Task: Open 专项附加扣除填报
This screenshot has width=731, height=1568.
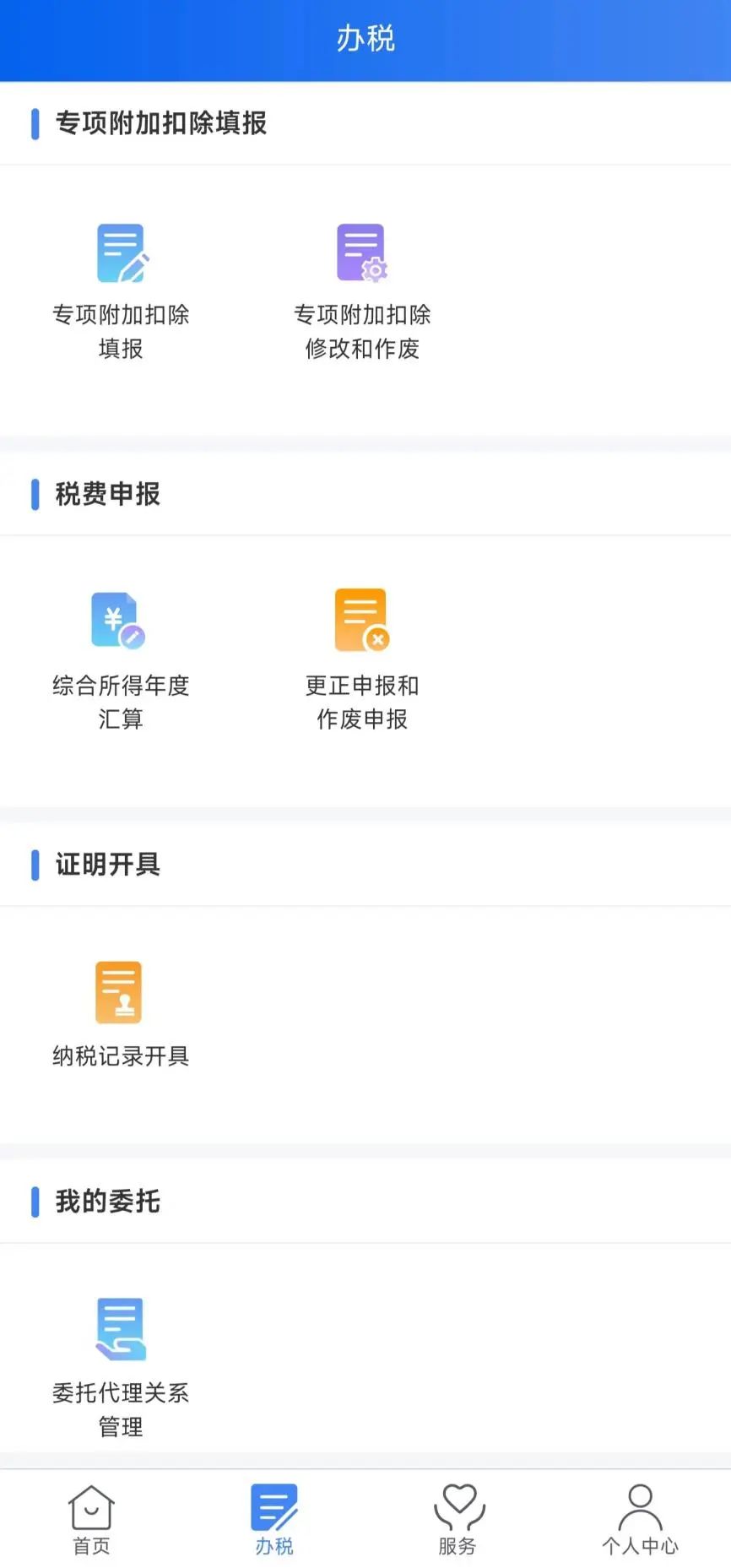Action: (x=121, y=291)
